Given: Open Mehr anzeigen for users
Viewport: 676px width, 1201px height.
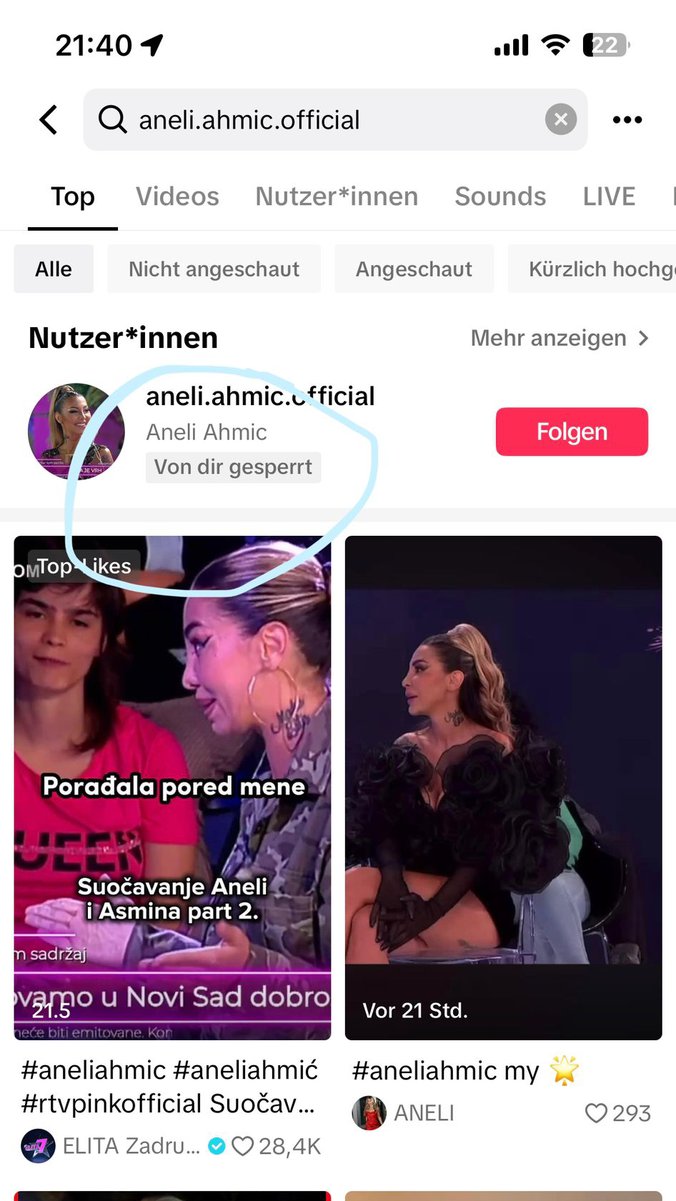Looking at the screenshot, I should coord(560,338).
